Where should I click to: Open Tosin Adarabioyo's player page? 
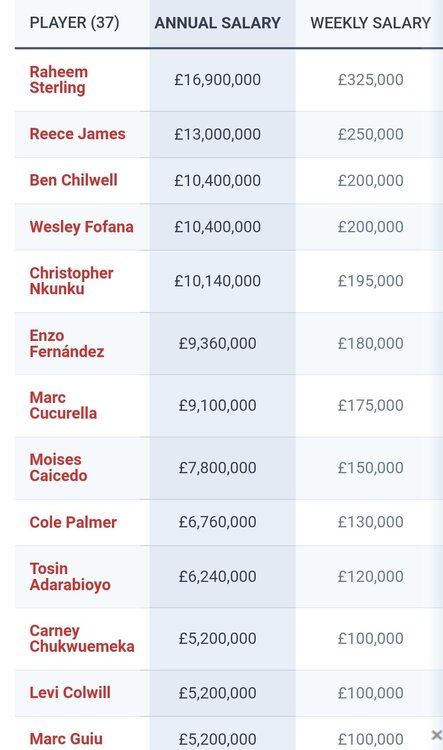[x=70, y=576]
